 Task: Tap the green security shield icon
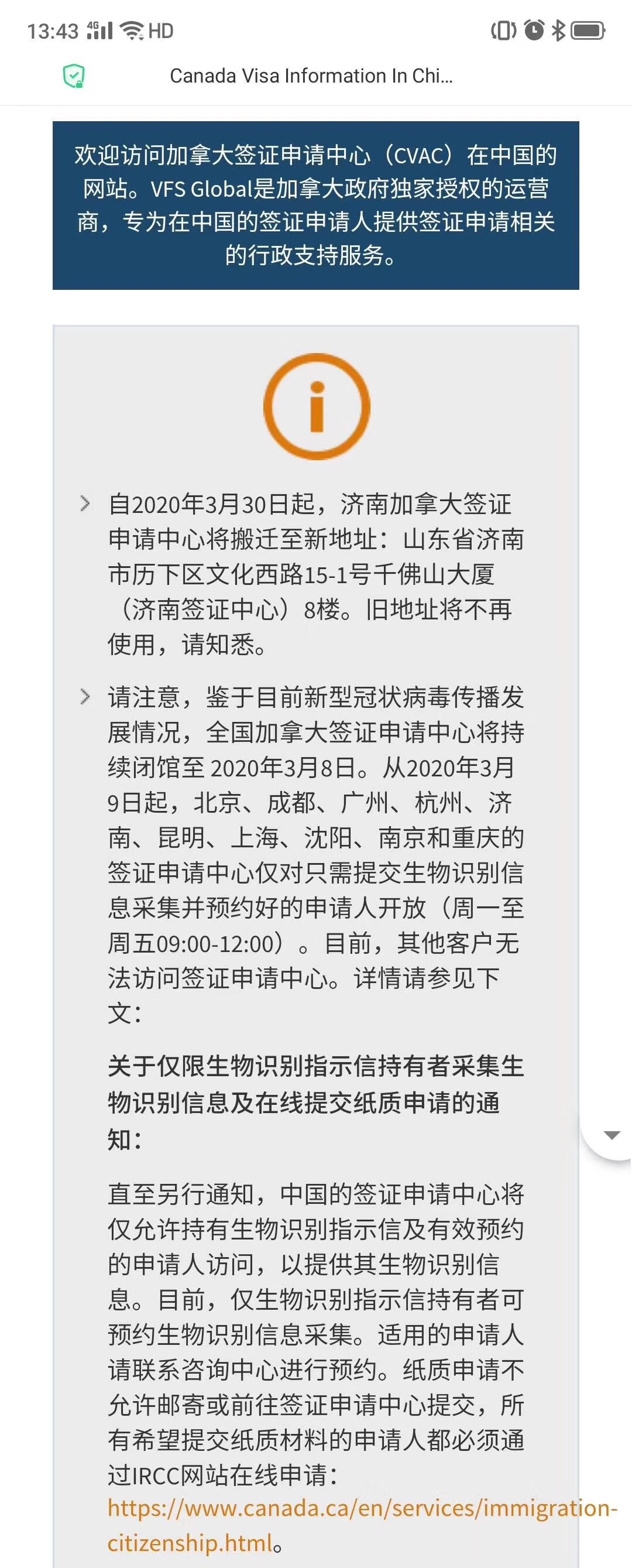tap(74, 76)
